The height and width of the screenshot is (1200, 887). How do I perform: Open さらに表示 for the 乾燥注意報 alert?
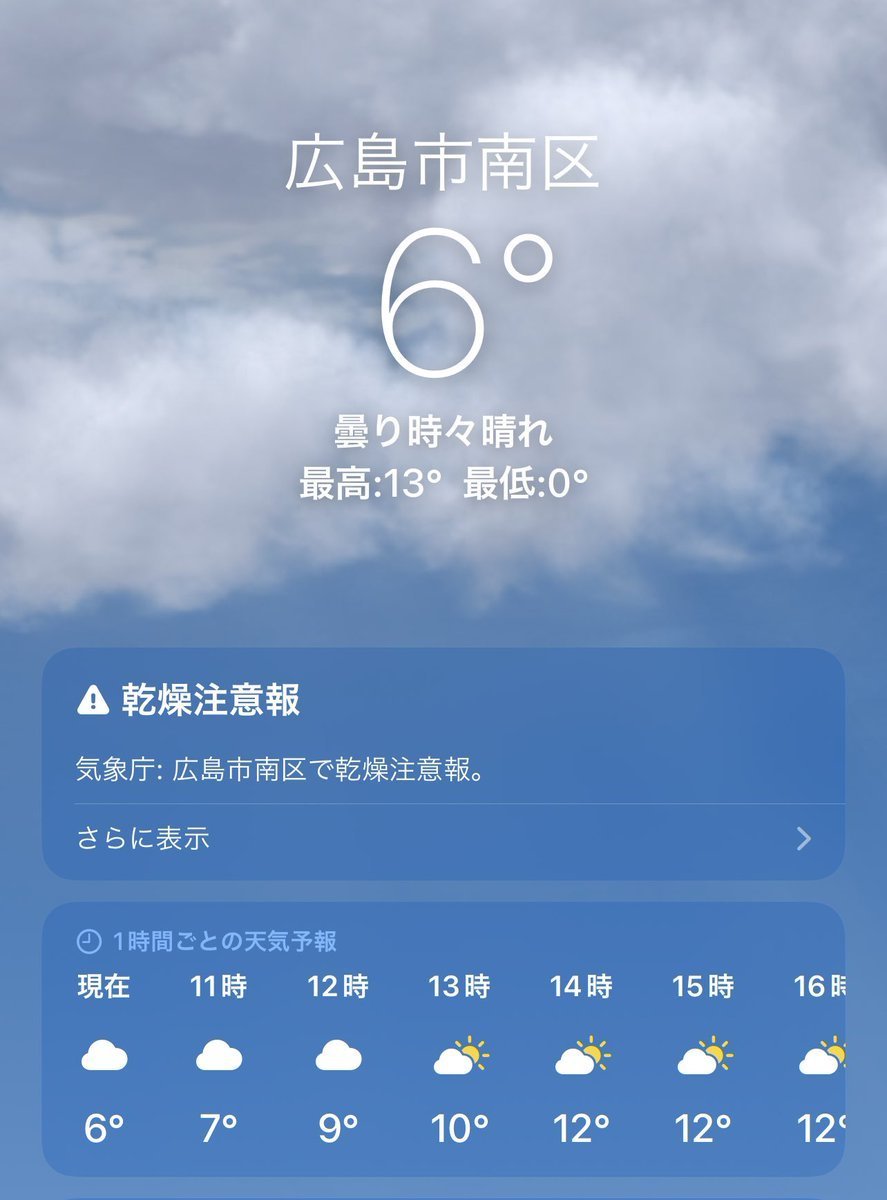click(443, 838)
